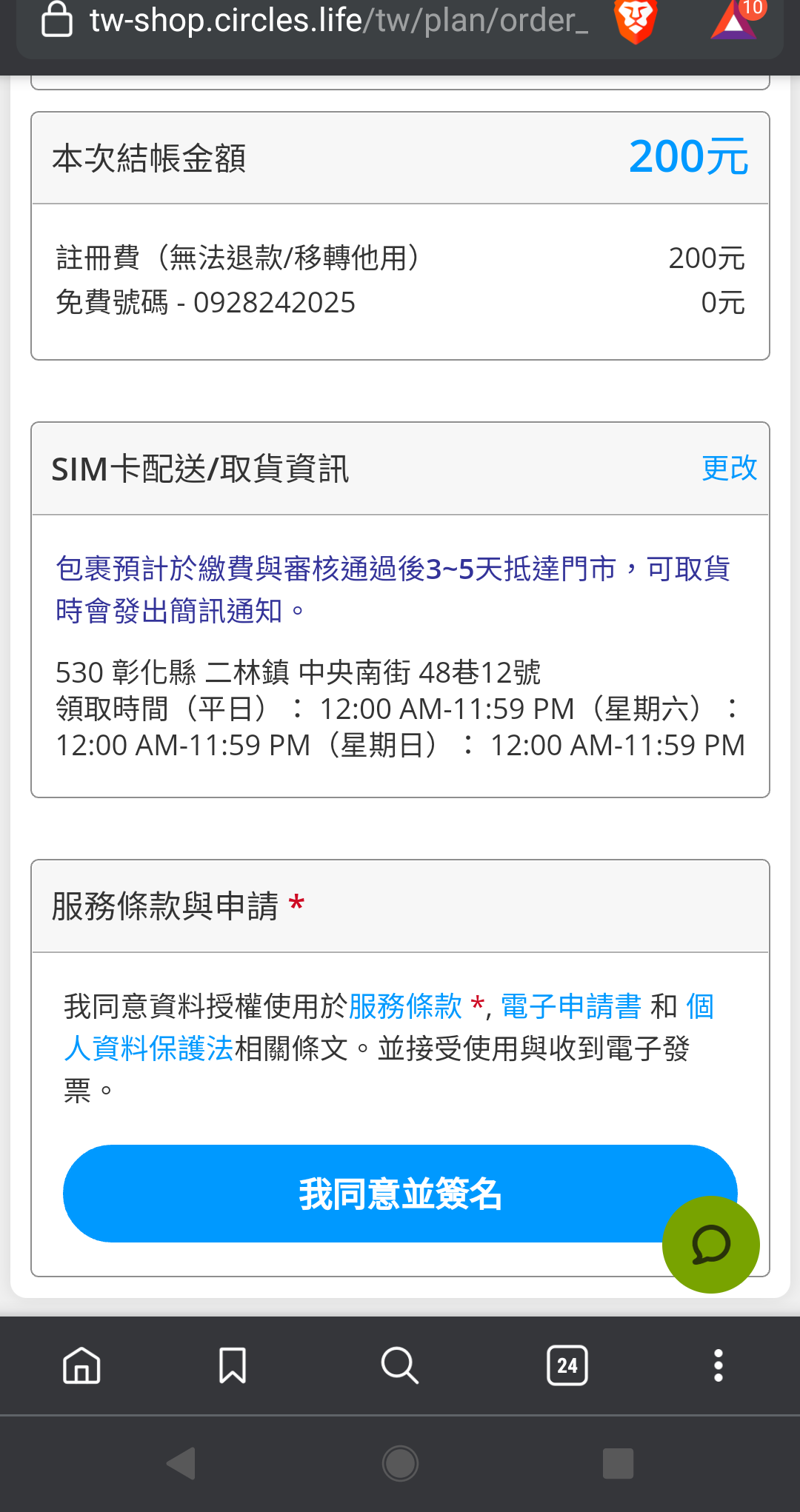
Task: Go to the browser home page
Action: 81,1365
